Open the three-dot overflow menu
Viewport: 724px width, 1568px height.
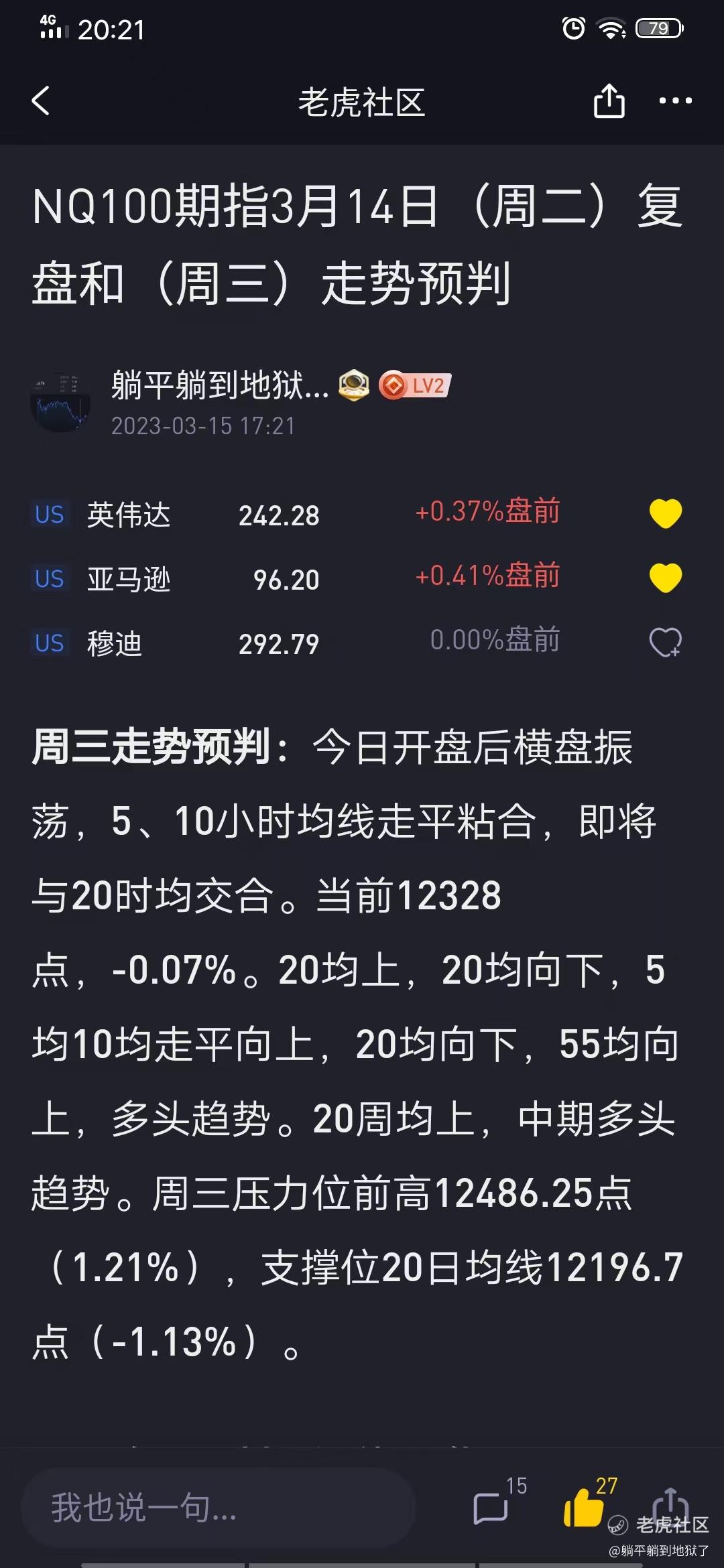tap(675, 101)
